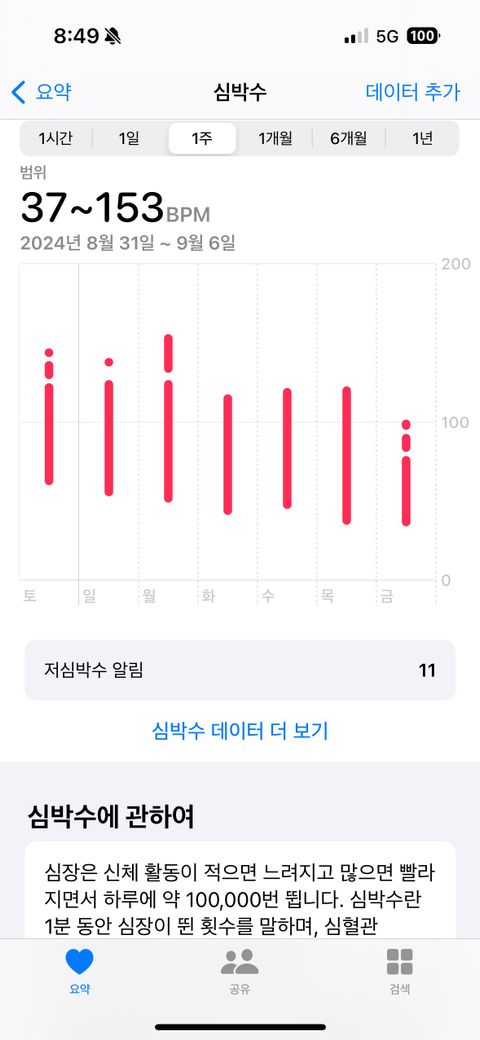Switch to the 1시간 range

(x=56, y=139)
